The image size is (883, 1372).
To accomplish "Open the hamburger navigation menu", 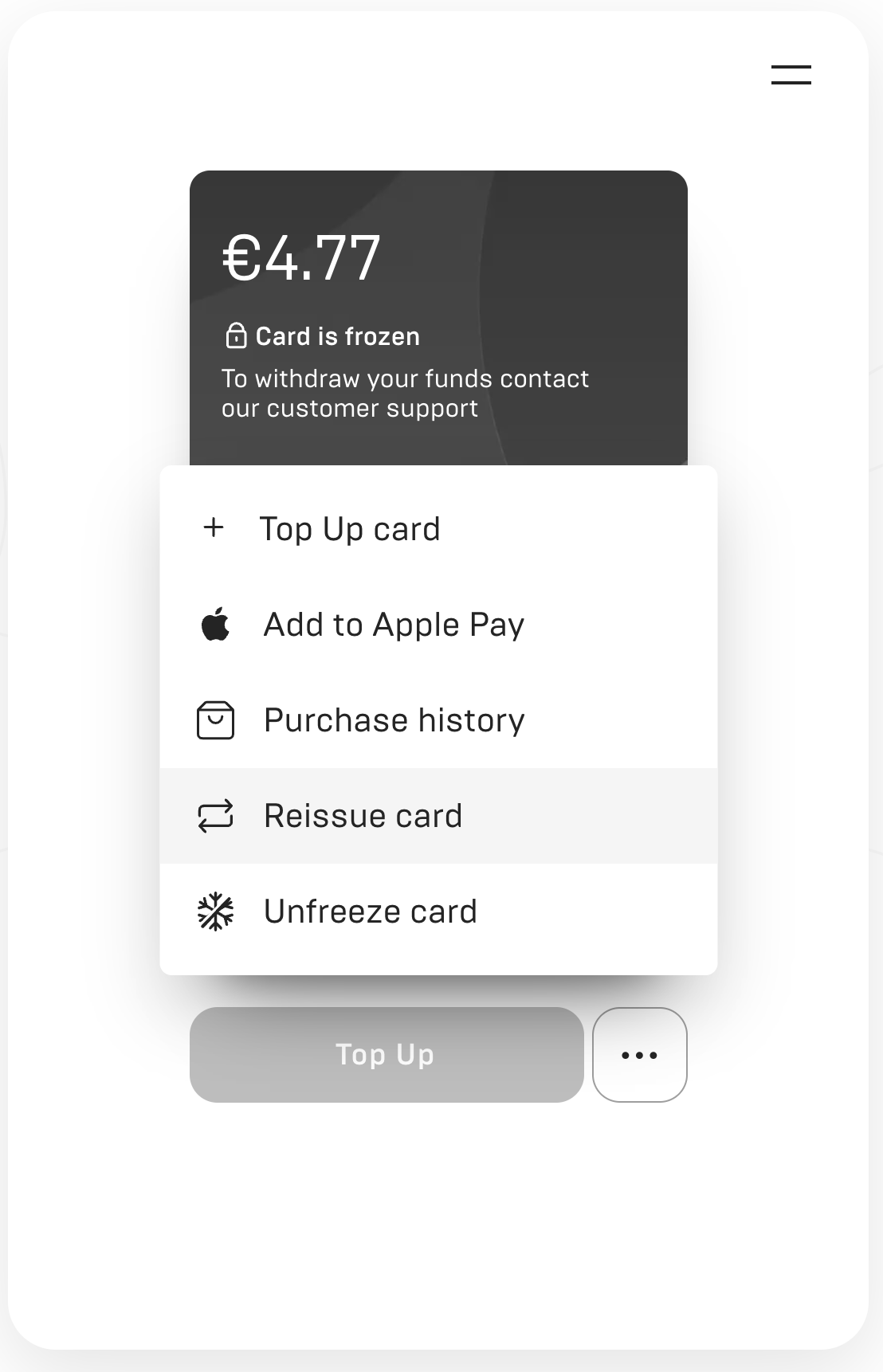I will tap(791, 74).
